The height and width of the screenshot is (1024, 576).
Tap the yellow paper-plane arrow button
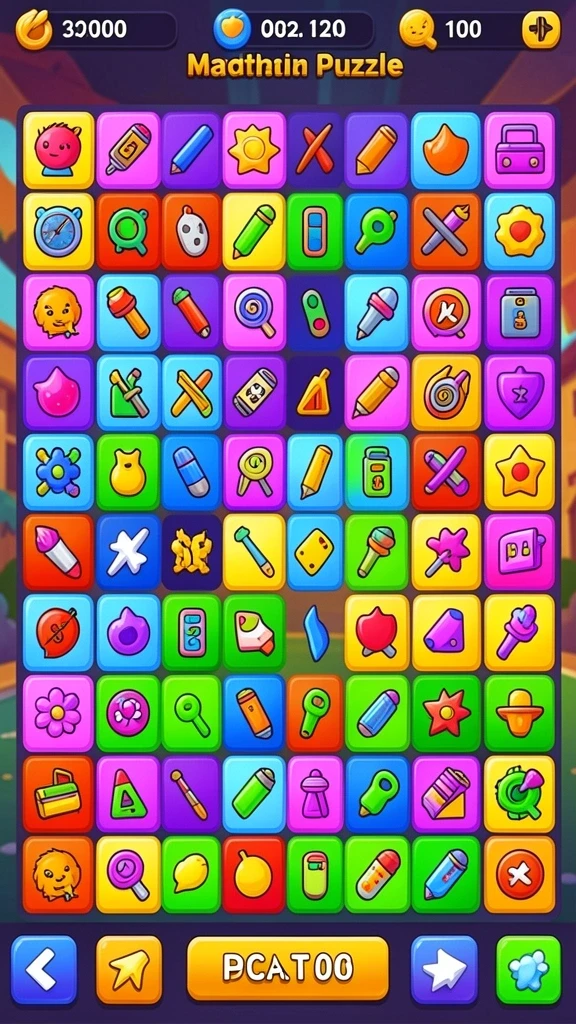click(129, 969)
